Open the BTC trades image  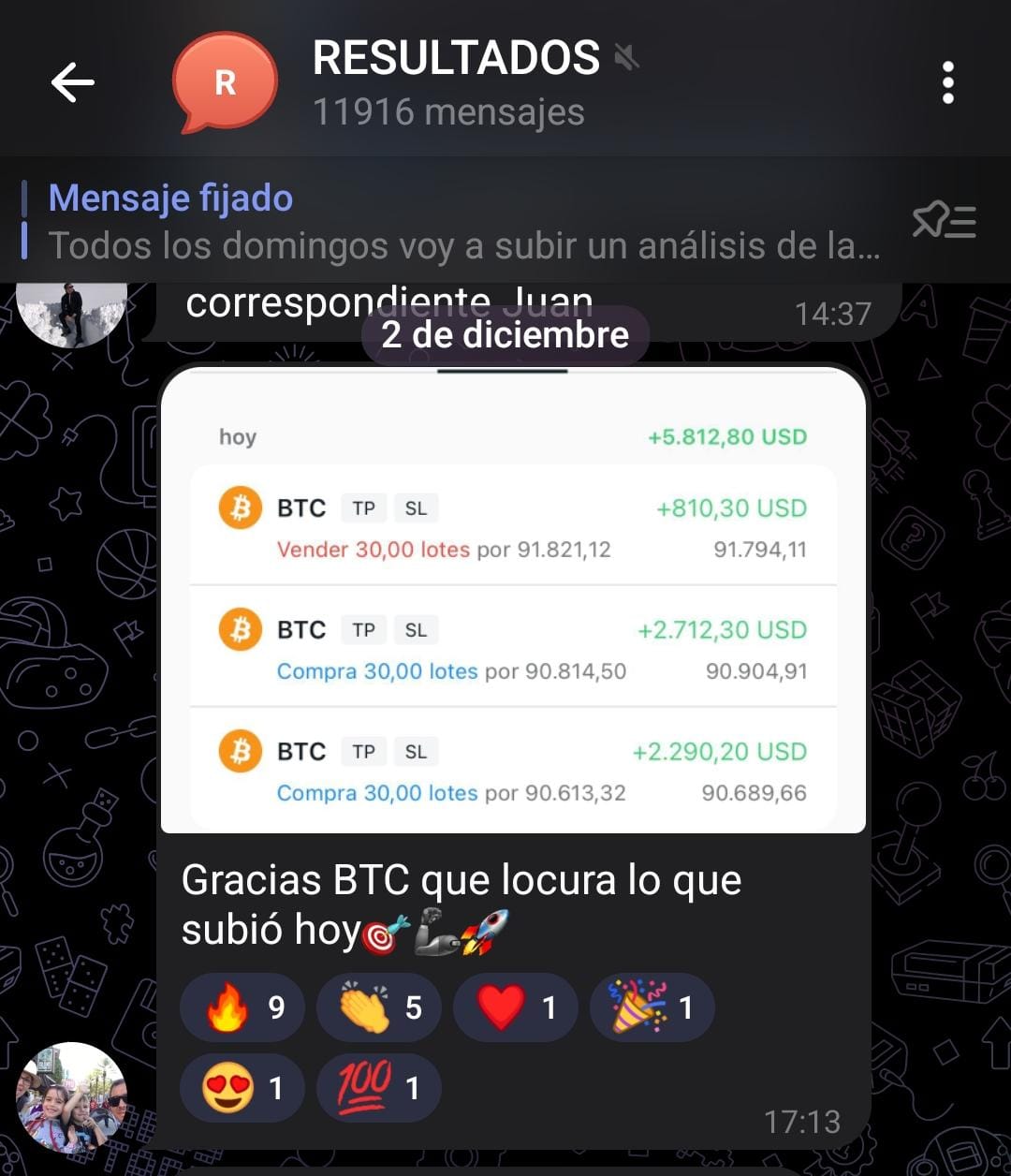click(512, 599)
